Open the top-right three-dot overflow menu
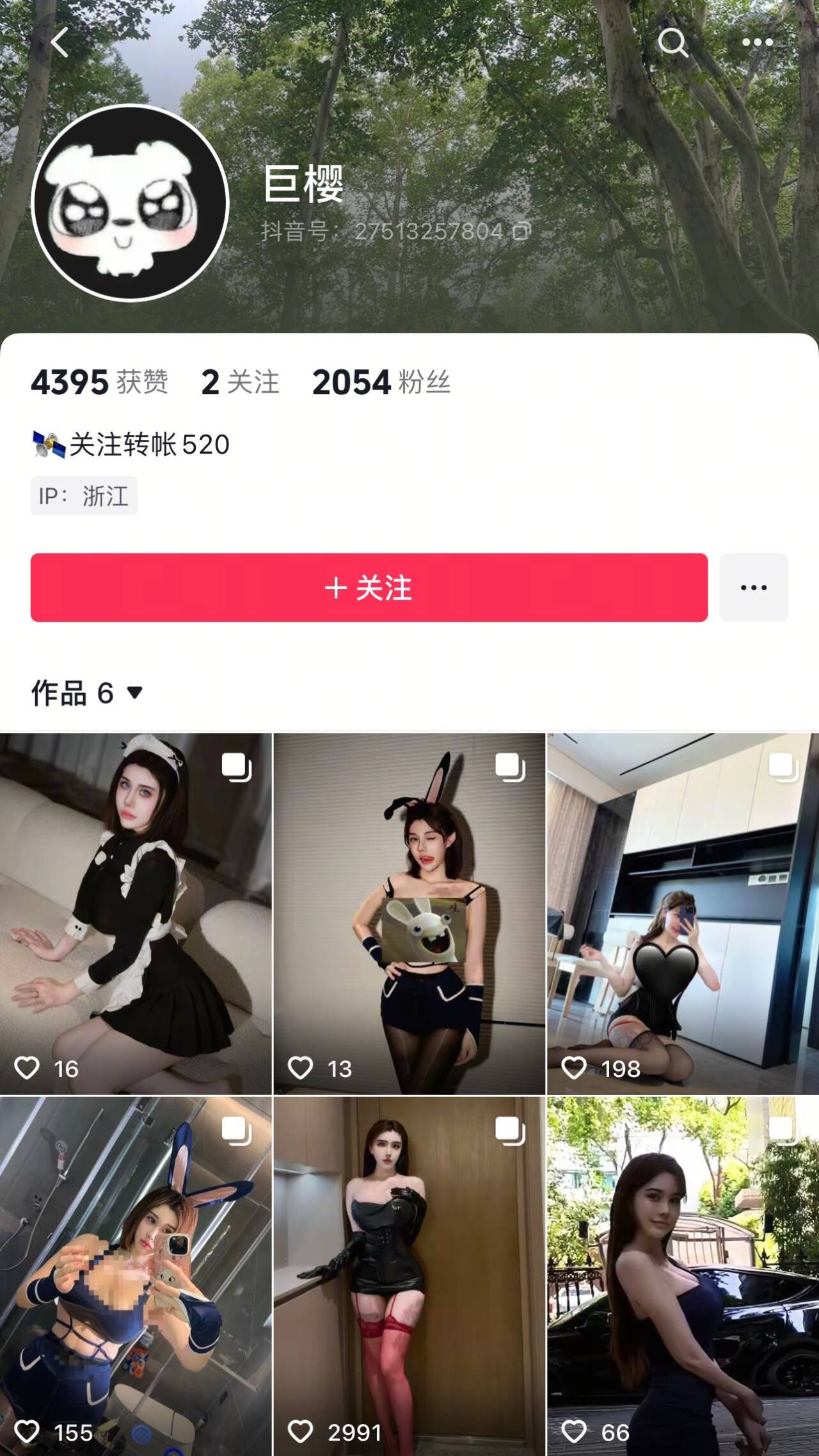The height and width of the screenshot is (1456, 819). click(x=758, y=43)
